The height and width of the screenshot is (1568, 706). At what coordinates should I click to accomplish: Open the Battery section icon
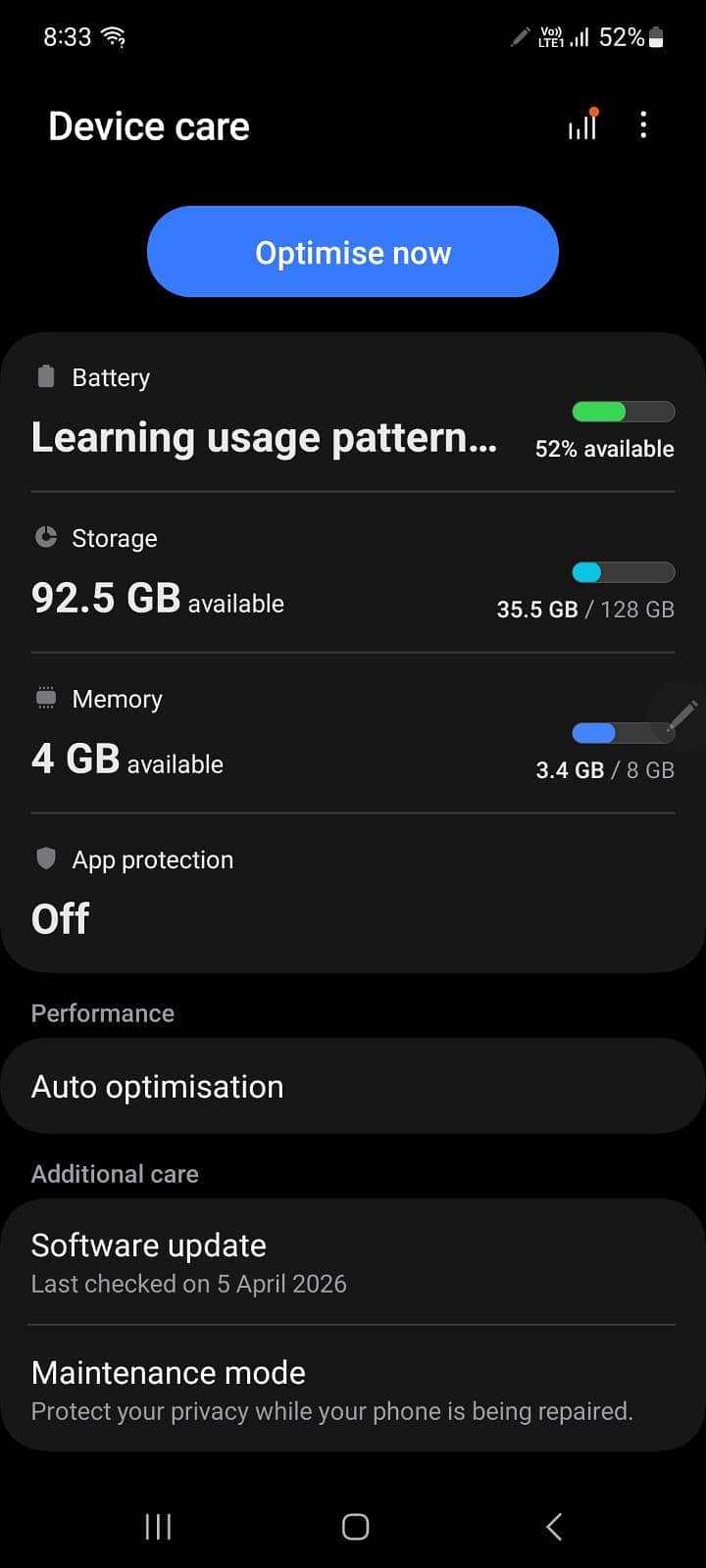[x=44, y=376]
